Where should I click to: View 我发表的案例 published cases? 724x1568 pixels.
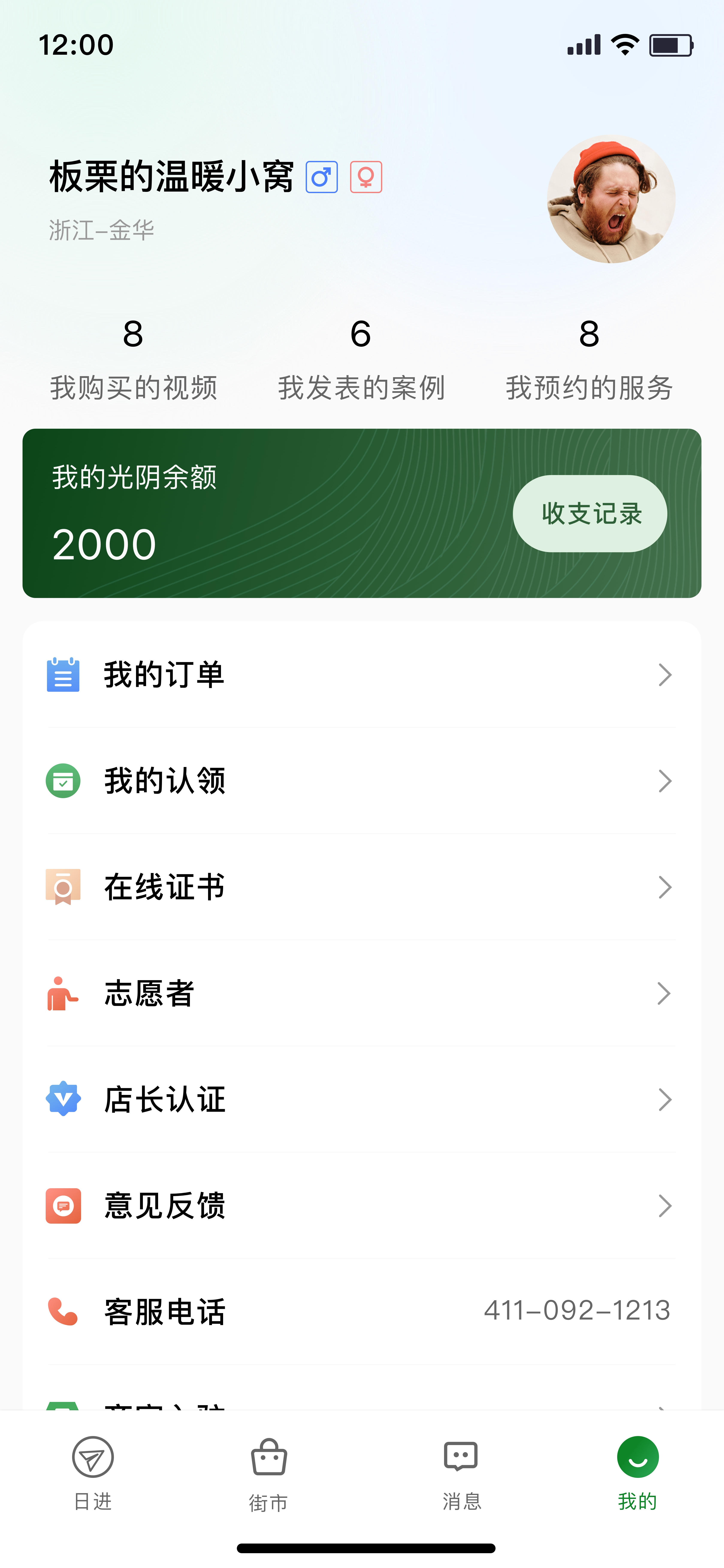[361, 359]
